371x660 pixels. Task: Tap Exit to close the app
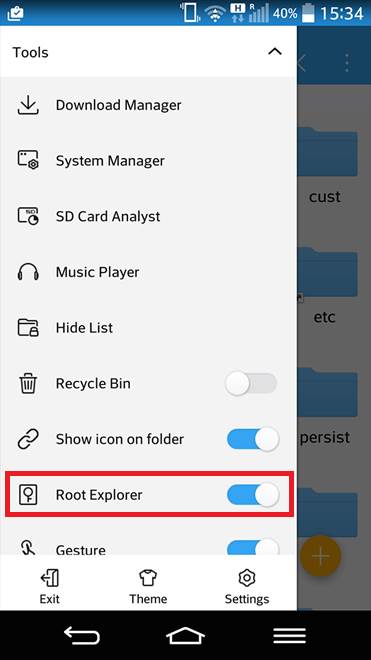pos(49,587)
